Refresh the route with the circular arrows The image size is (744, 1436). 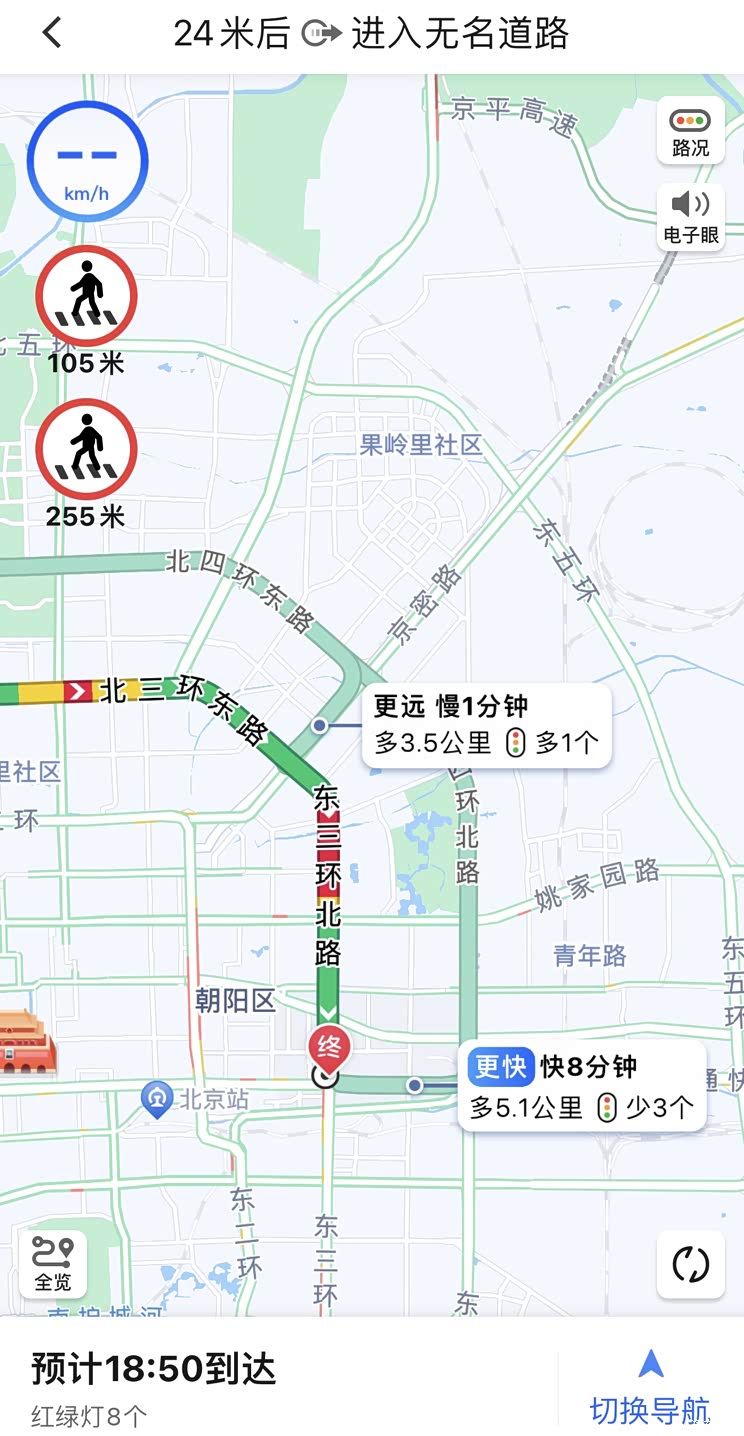[690, 1264]
